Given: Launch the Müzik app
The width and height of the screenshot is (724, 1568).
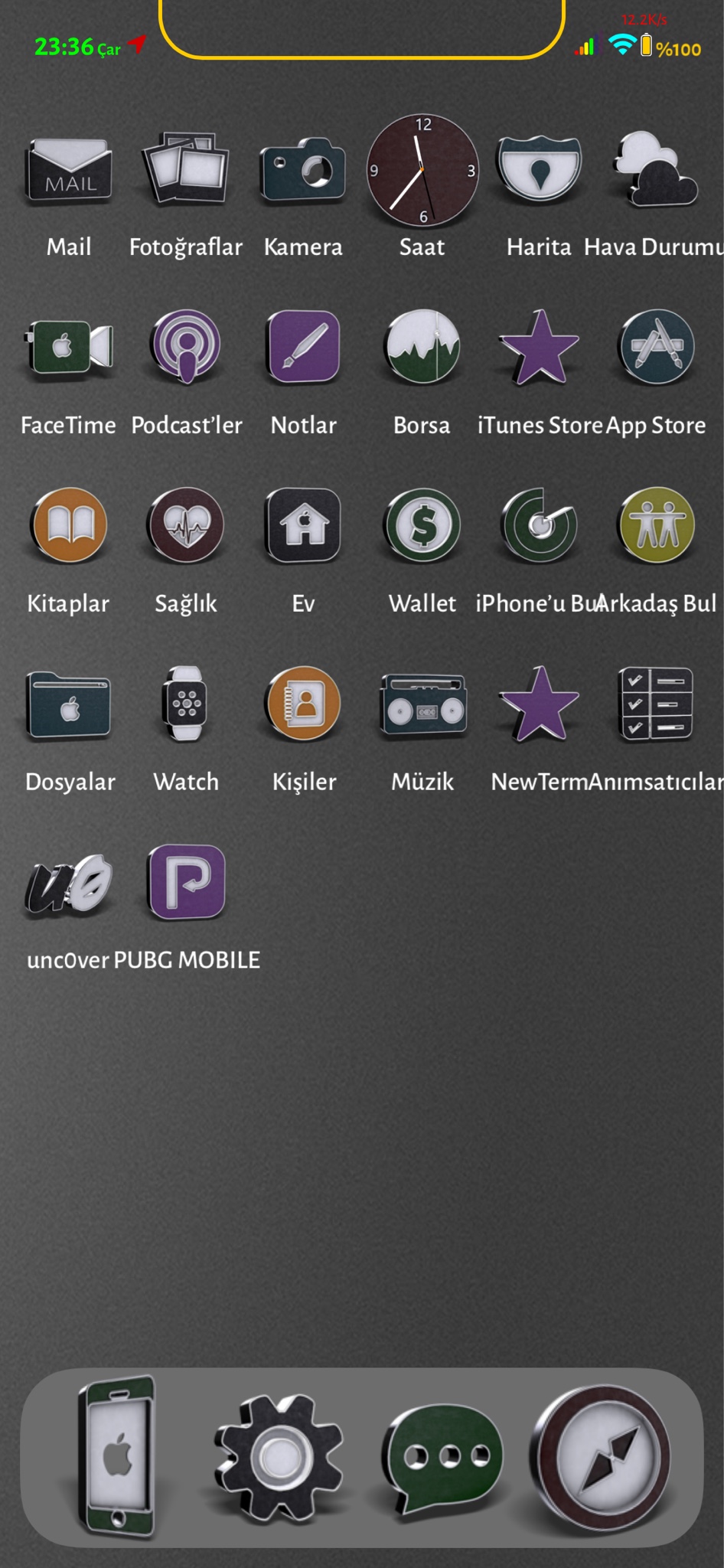Looking at the screenshot, I should [422, 705].
